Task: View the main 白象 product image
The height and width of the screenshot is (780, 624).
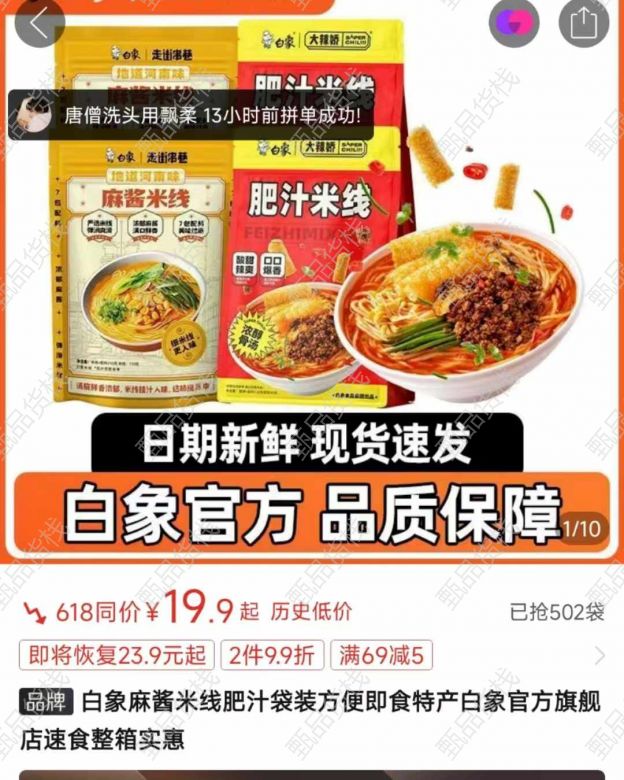Action: point(312,300)
